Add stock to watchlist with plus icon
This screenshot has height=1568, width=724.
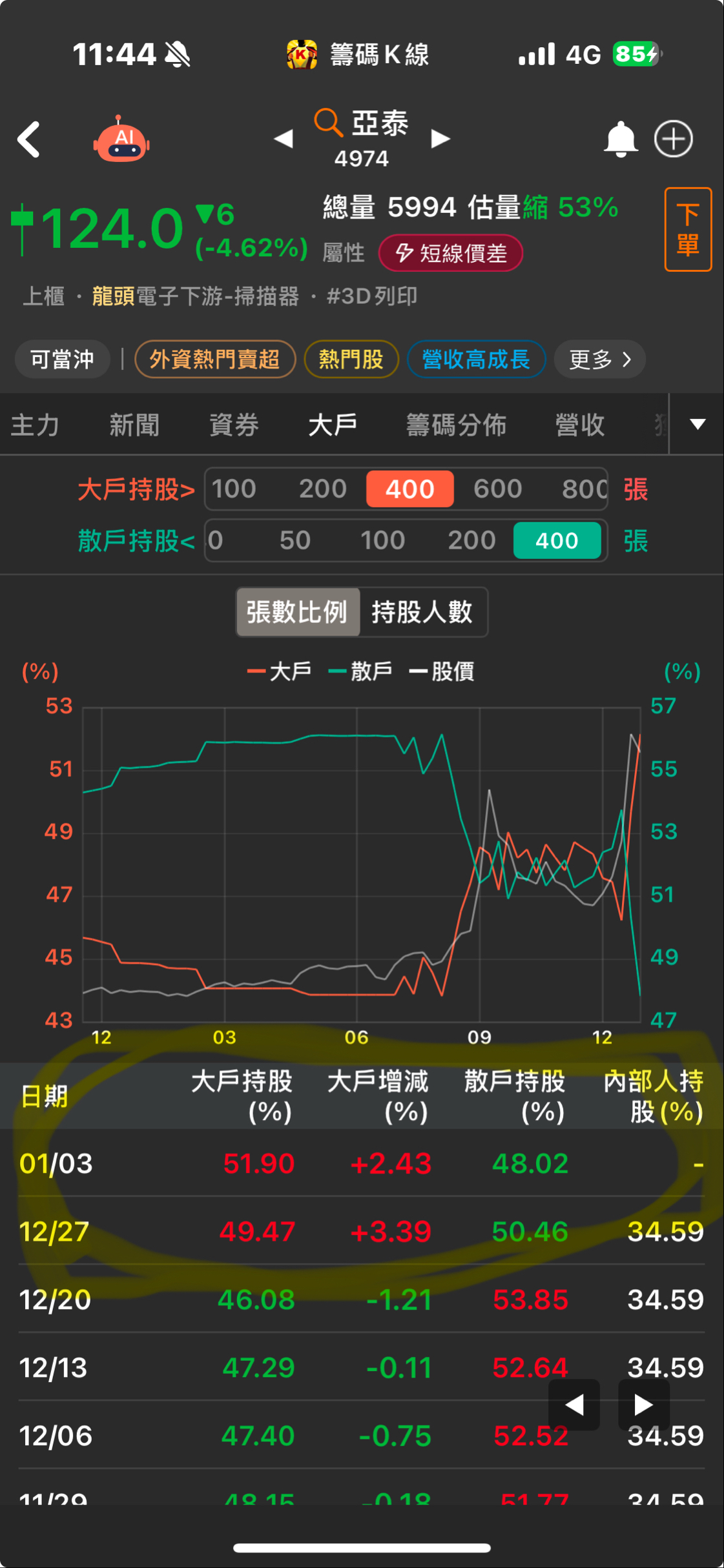(674, 139)
